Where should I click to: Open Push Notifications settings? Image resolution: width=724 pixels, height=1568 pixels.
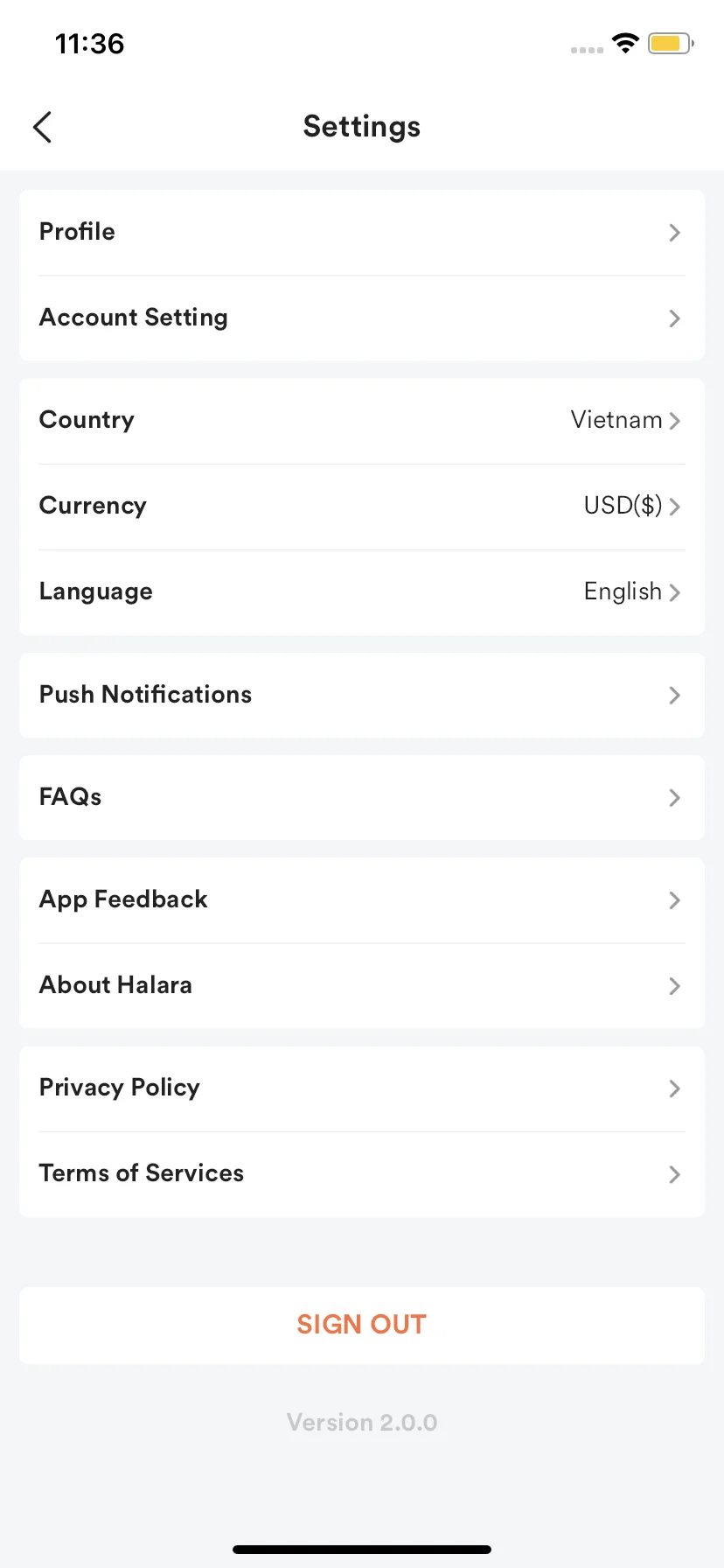(x=361, y=696)
